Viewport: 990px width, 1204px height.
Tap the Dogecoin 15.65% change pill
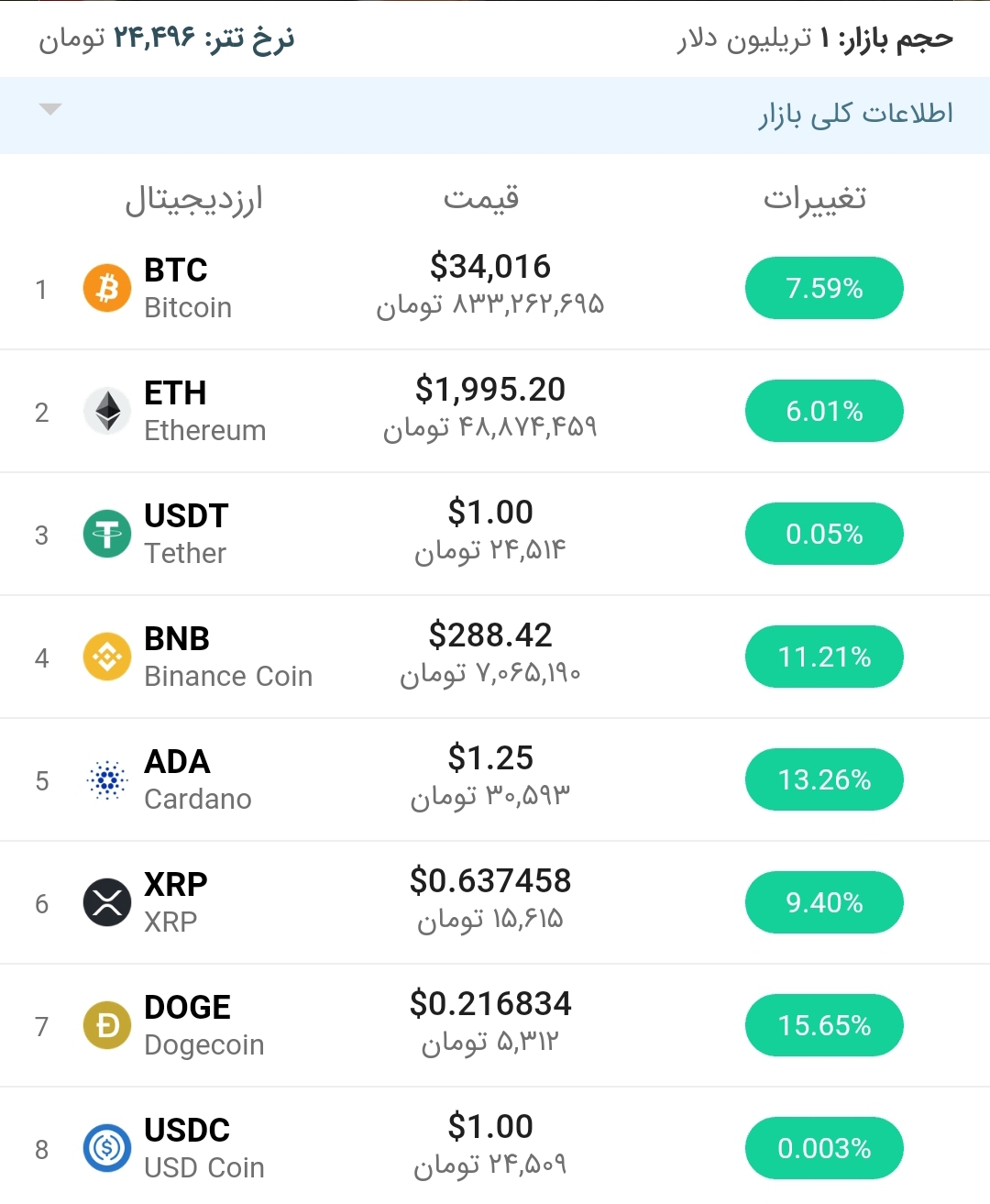click(x=823, y=1025)
